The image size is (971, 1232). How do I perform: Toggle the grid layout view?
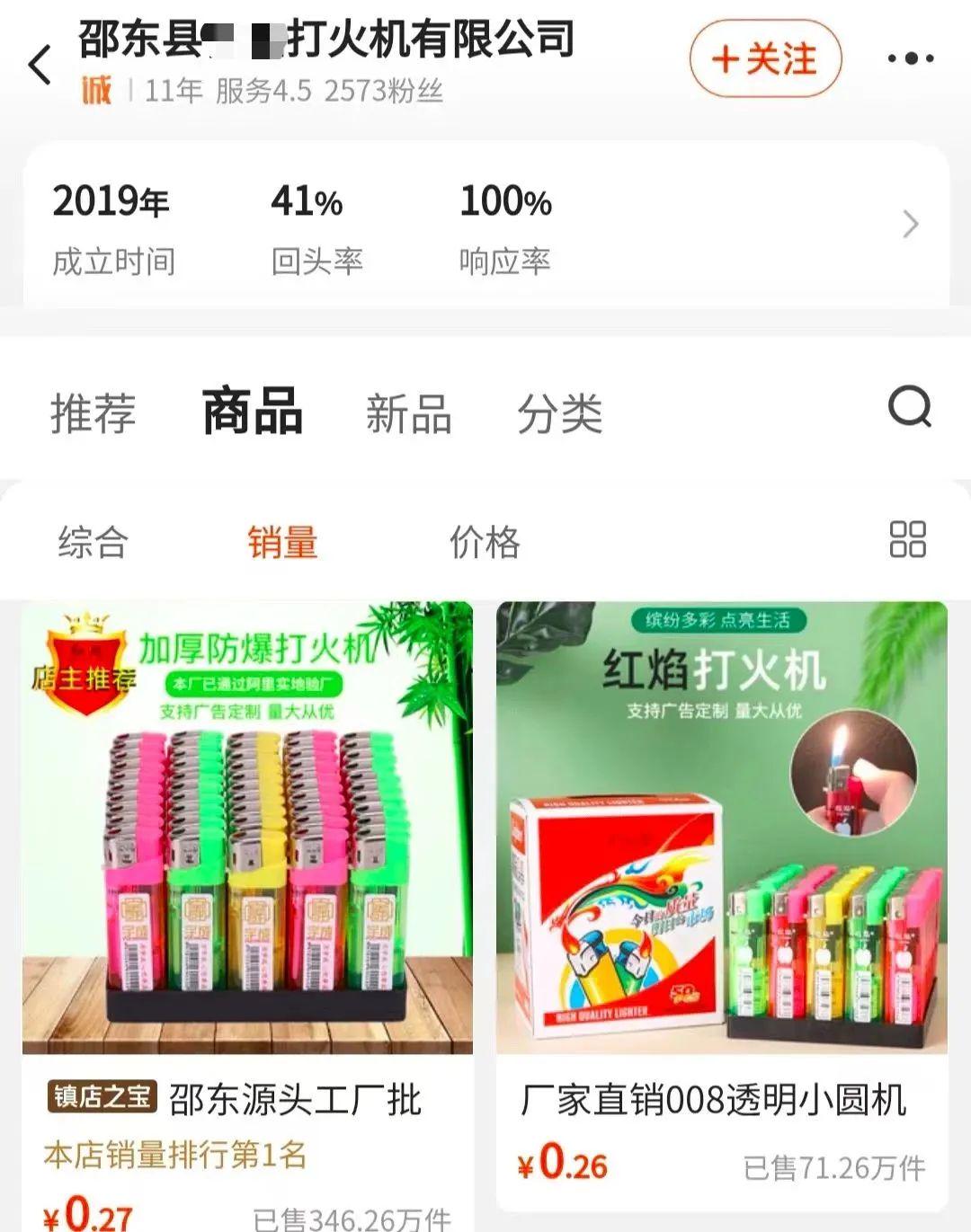907,540
